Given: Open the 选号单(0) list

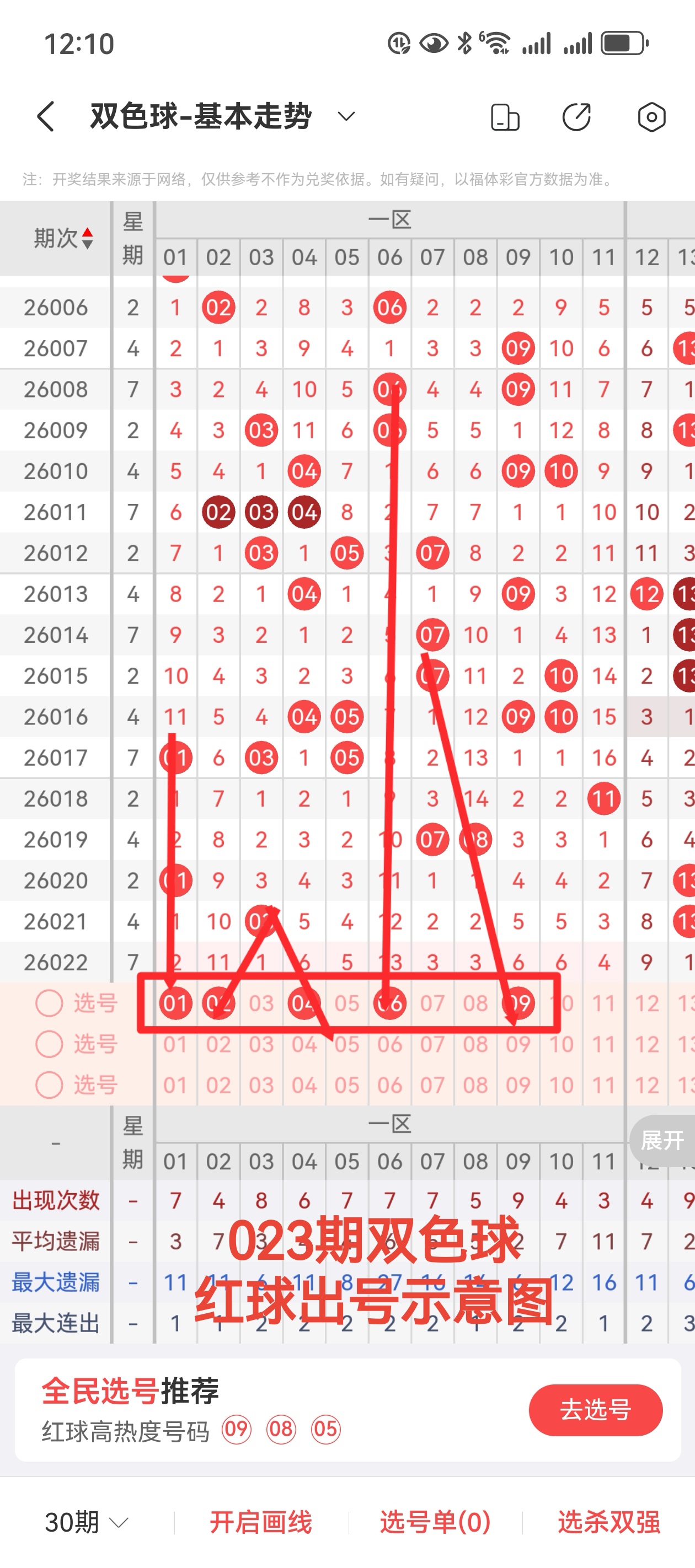Looking at the screenshot, I should point(435,1522).
